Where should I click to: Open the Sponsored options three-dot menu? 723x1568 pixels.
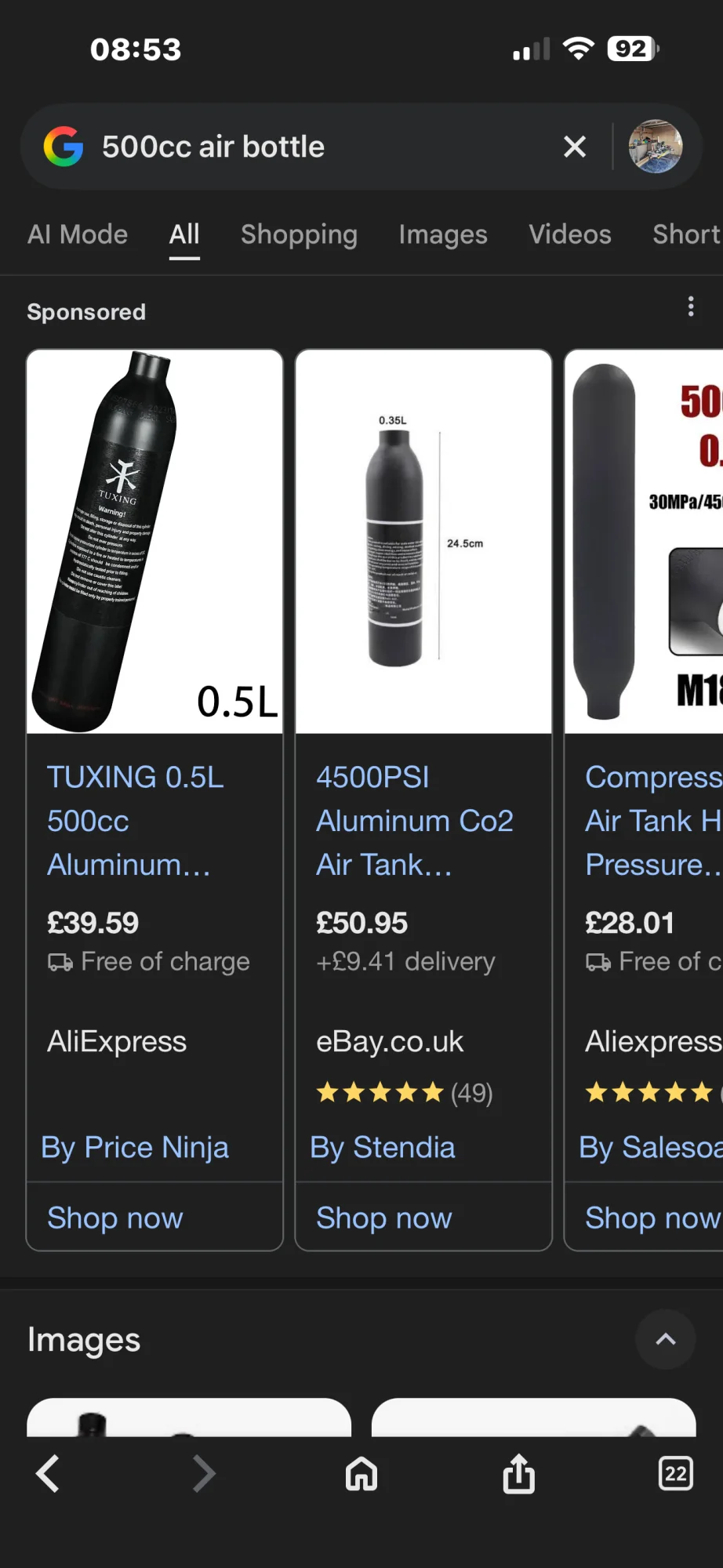[691, 307]
